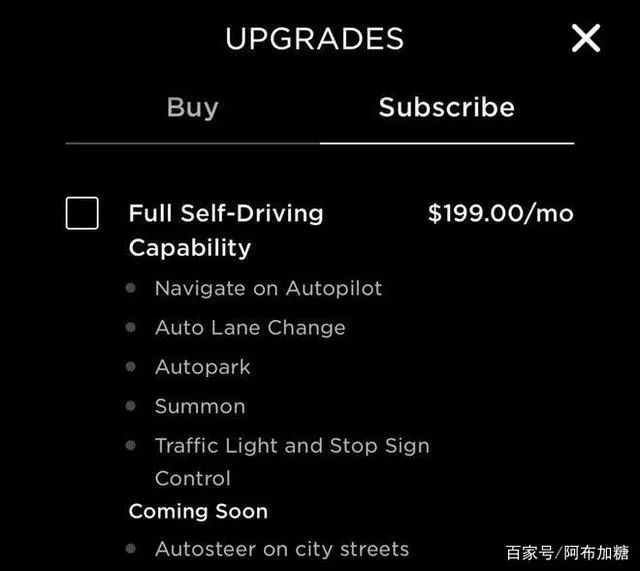Screen dimensions: 640x571
Task: Check the Full Self-Driving Capability box
Action: coord(82,213)
